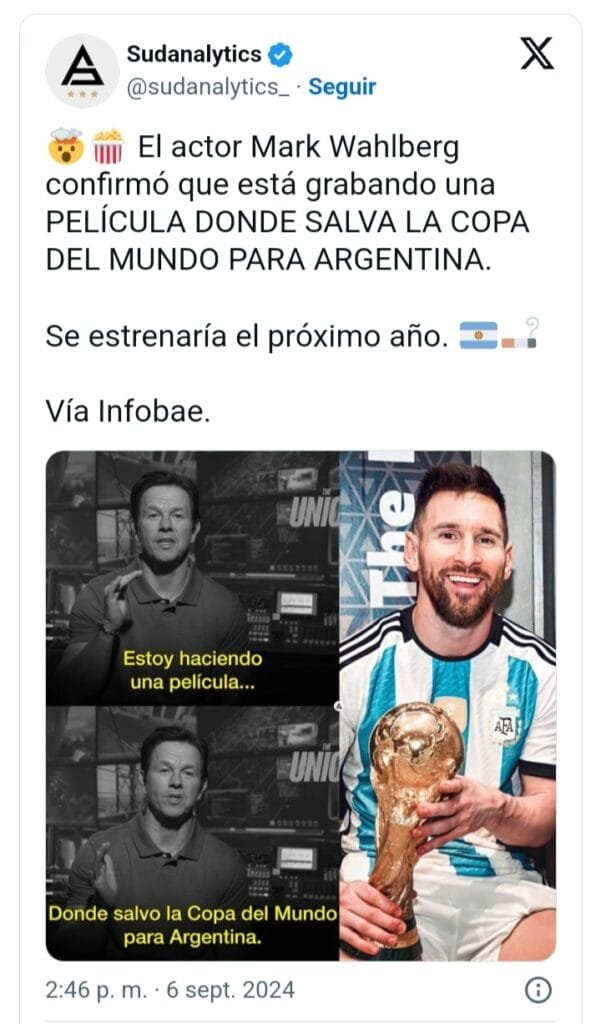This screenshot has width=601, height=1024.
Task: Open the post on X via the X logo
Action: tap(537, 54)
